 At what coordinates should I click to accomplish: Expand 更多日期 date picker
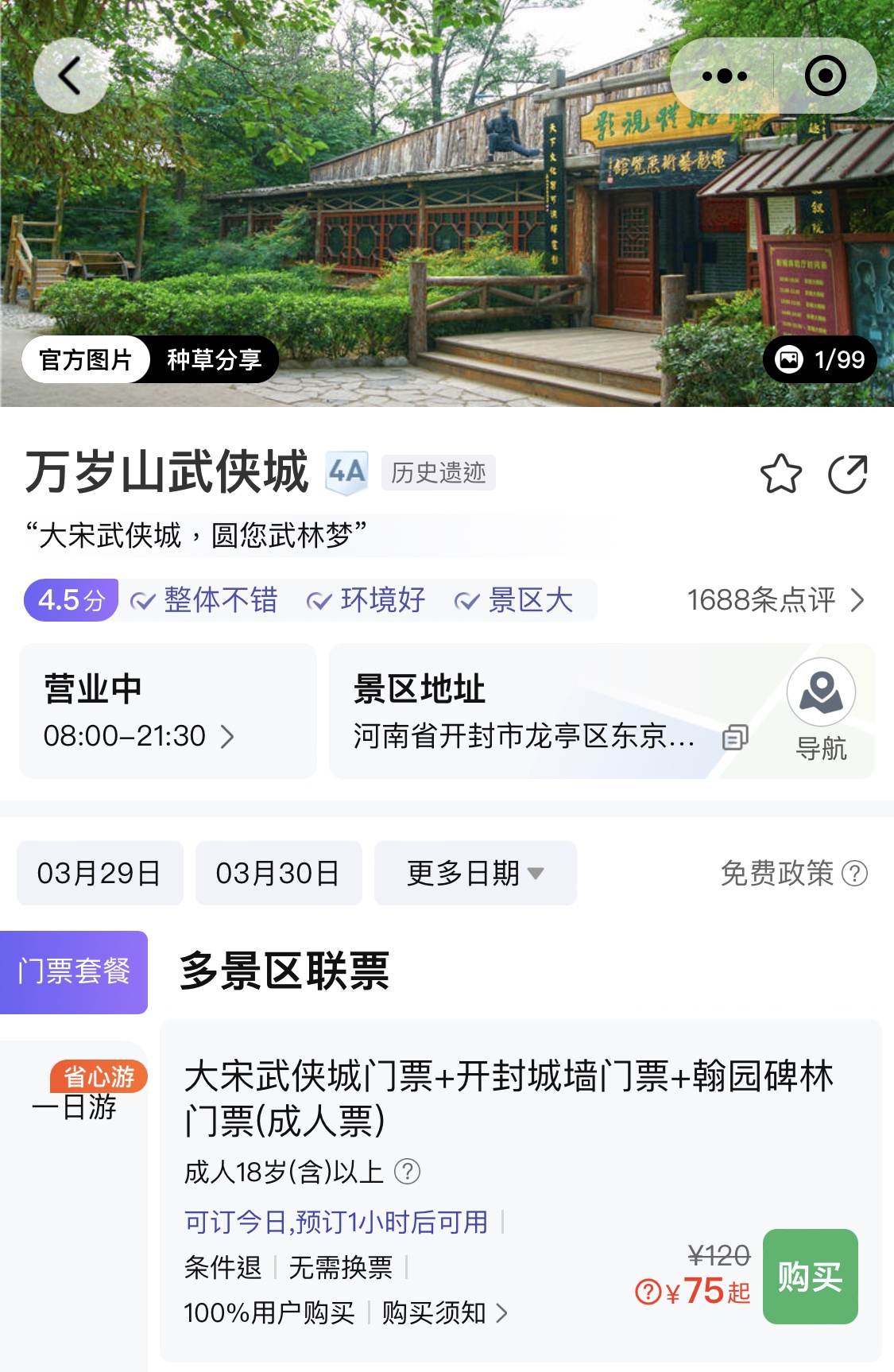coord(475,873)
